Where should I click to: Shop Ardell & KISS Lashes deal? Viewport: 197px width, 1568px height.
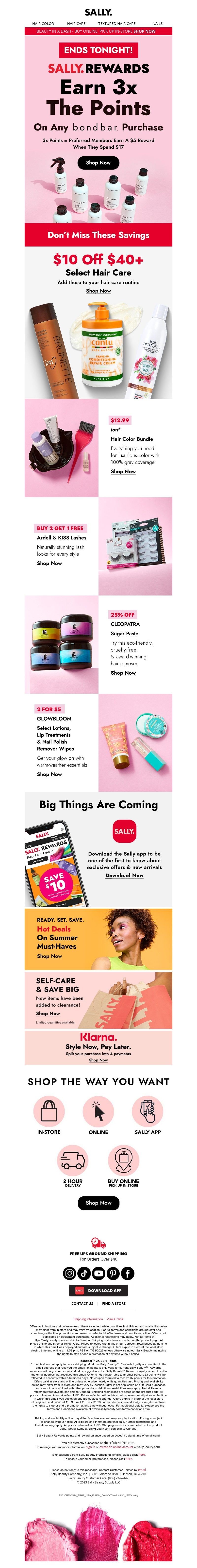click(49, 563)
